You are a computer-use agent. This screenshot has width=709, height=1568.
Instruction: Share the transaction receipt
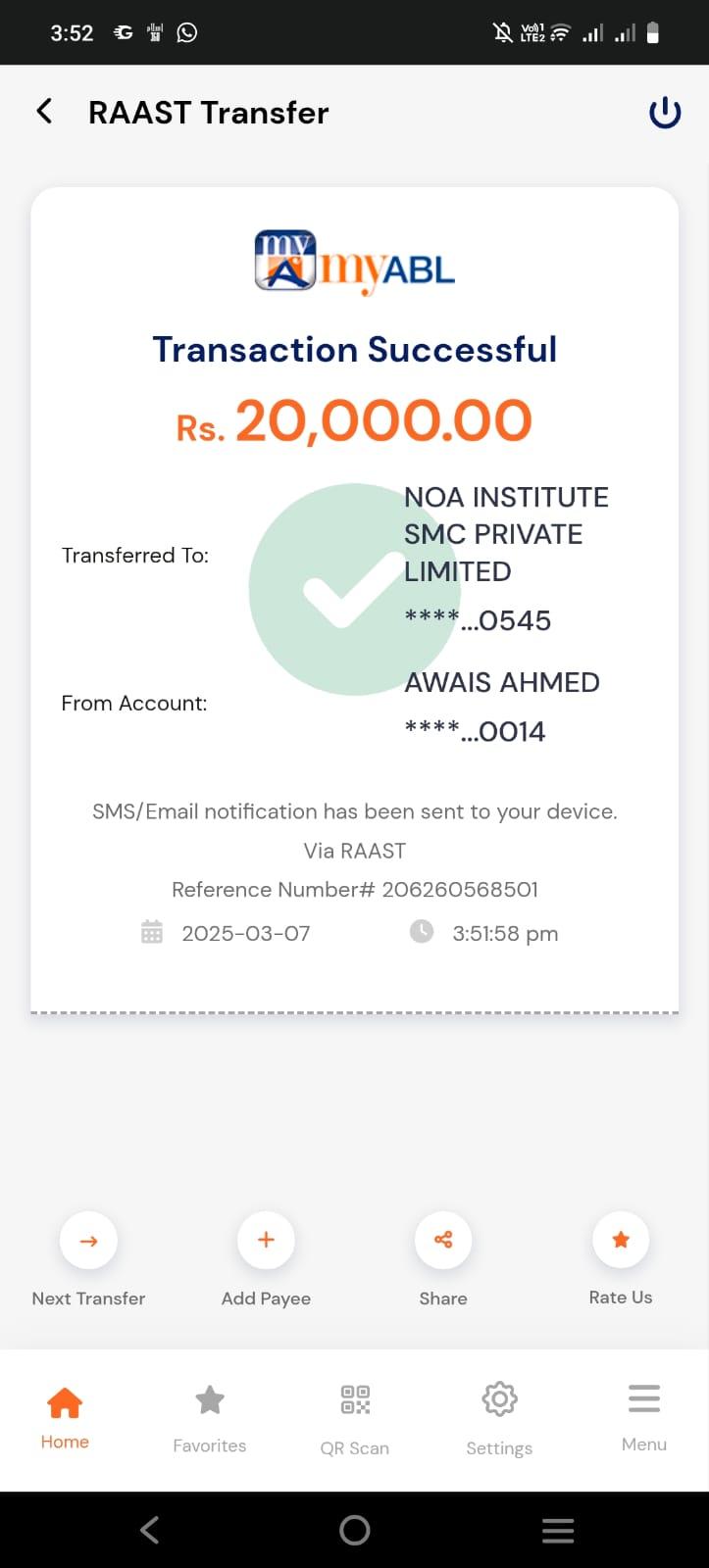pos(443,1241)
